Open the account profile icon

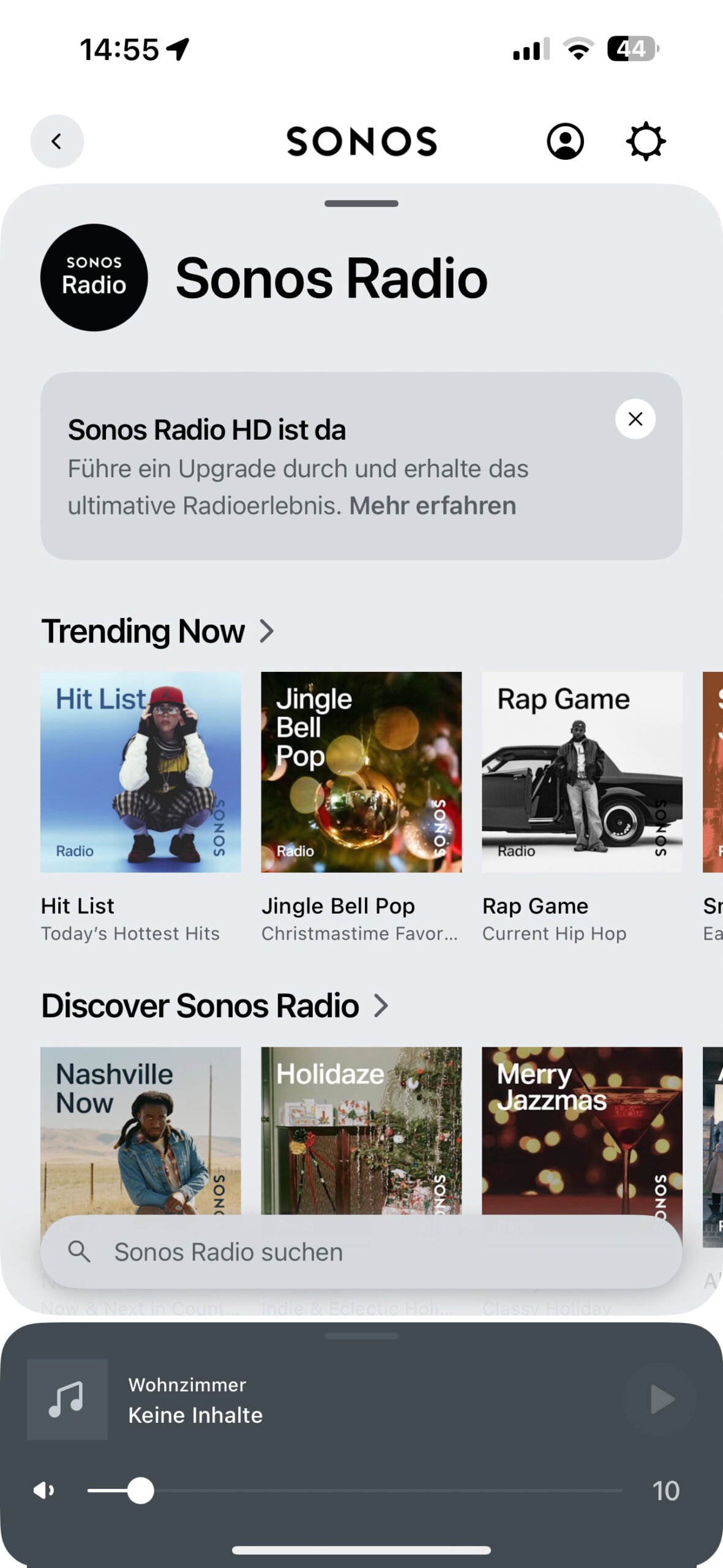coord(564,141)
